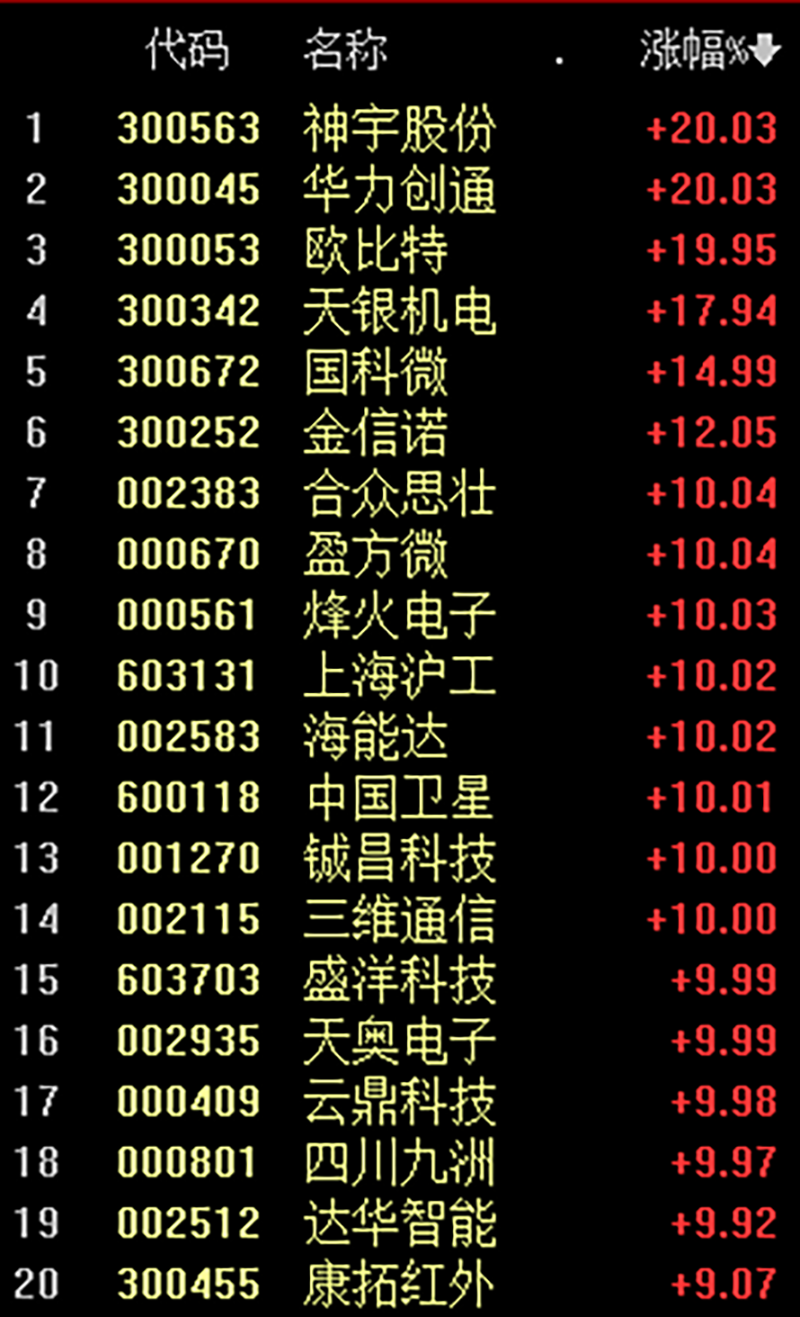The width and height of the screenshot is (800, 1317).
Task: Select the 铖昌科技 stock row
Action: pos(400,858)
